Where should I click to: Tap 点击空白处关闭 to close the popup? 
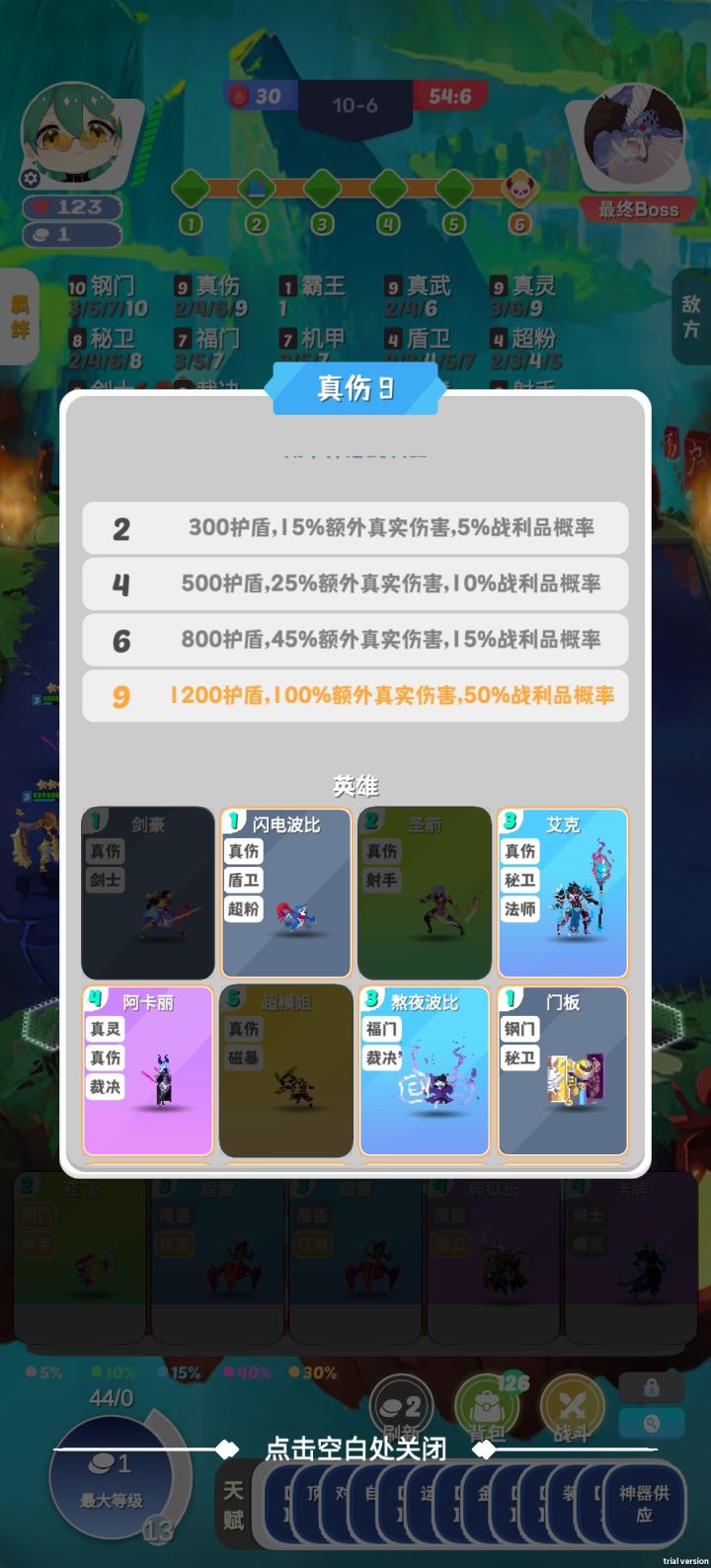pos(354,1450)
